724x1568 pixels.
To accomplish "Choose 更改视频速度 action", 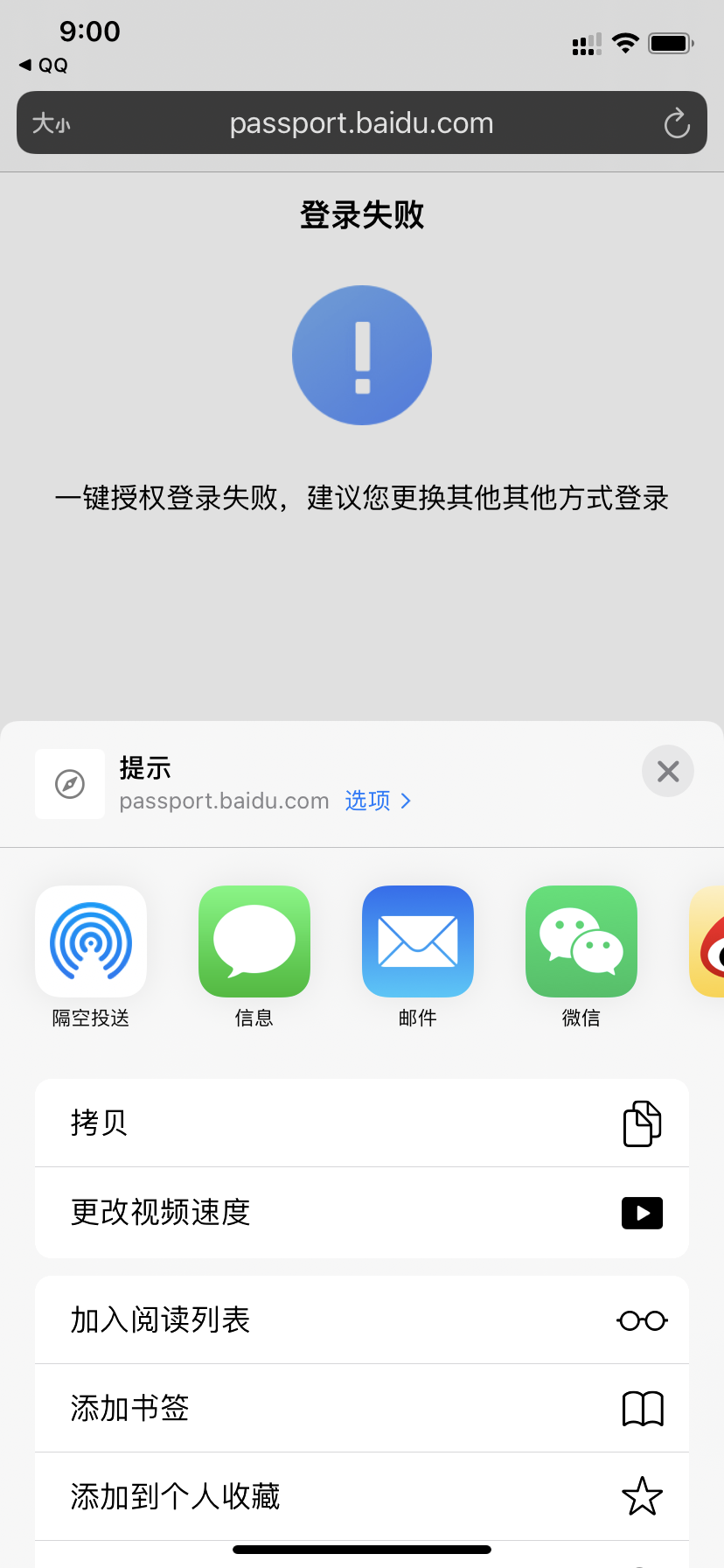I will (362, 1213).
